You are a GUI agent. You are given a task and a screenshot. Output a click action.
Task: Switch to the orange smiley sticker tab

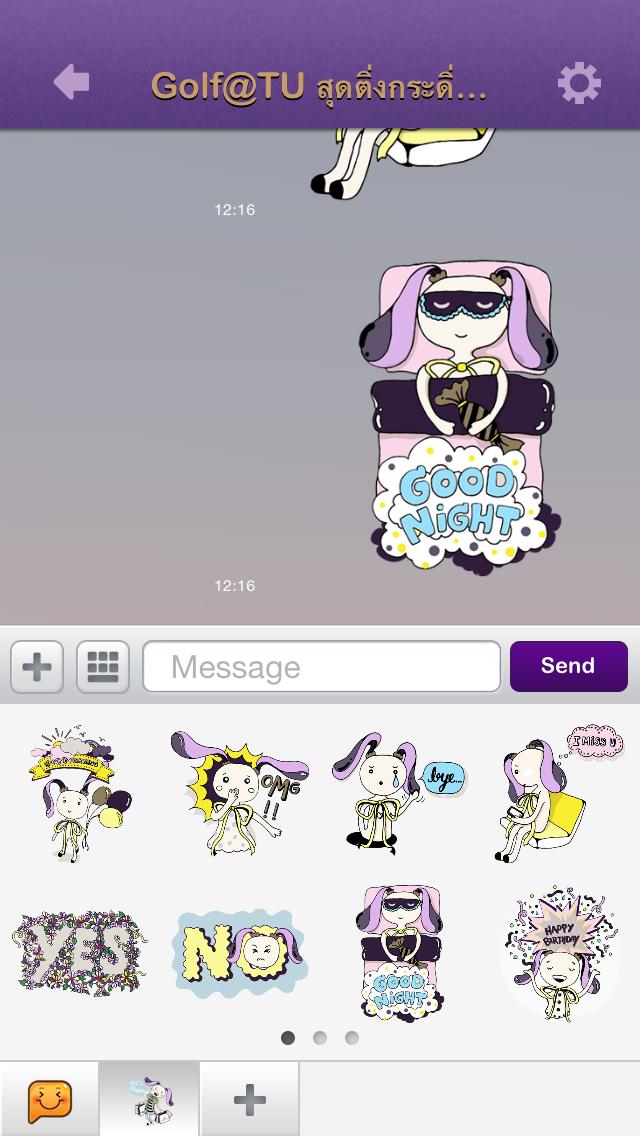pos(49,1100)
